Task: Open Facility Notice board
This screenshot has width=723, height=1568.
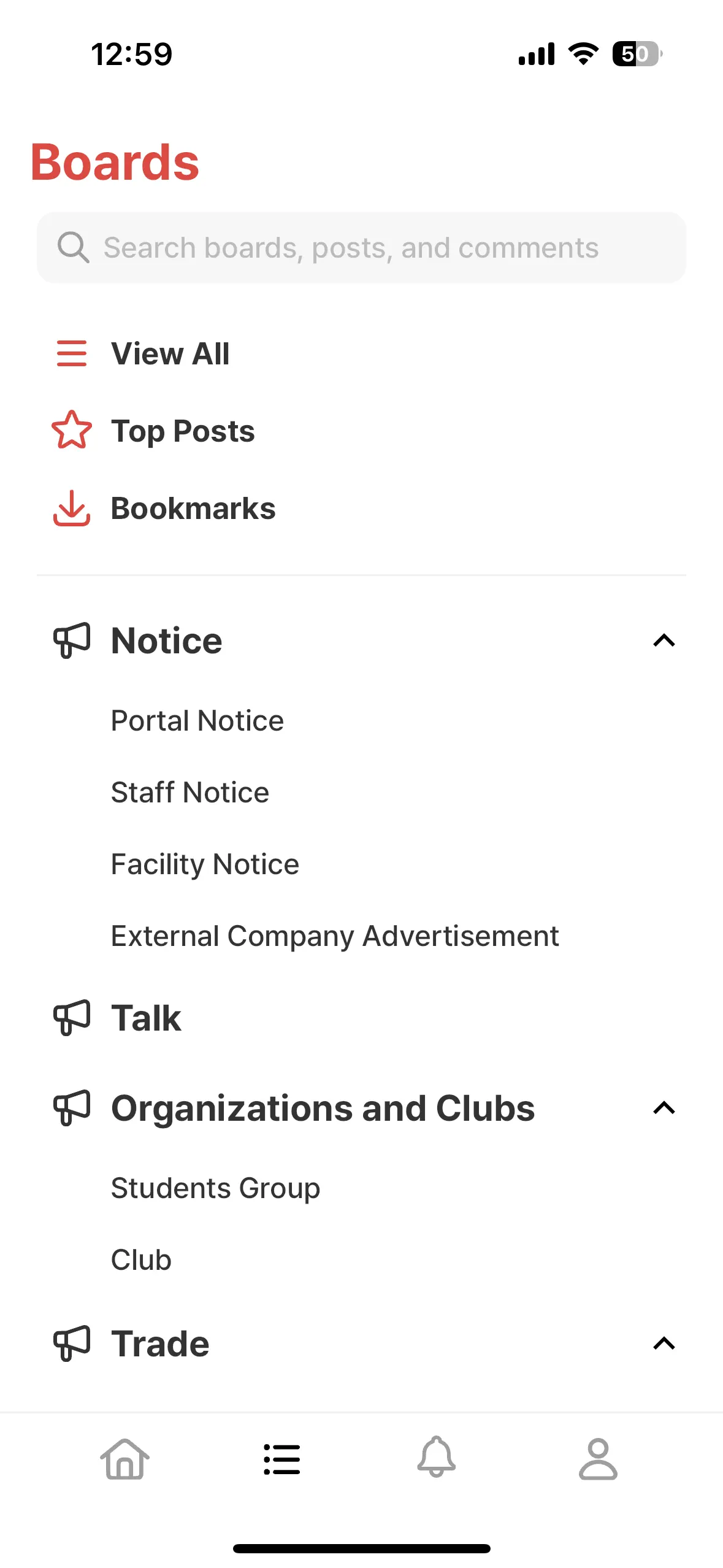Action: pyautogui.click(x=205, y=864)
